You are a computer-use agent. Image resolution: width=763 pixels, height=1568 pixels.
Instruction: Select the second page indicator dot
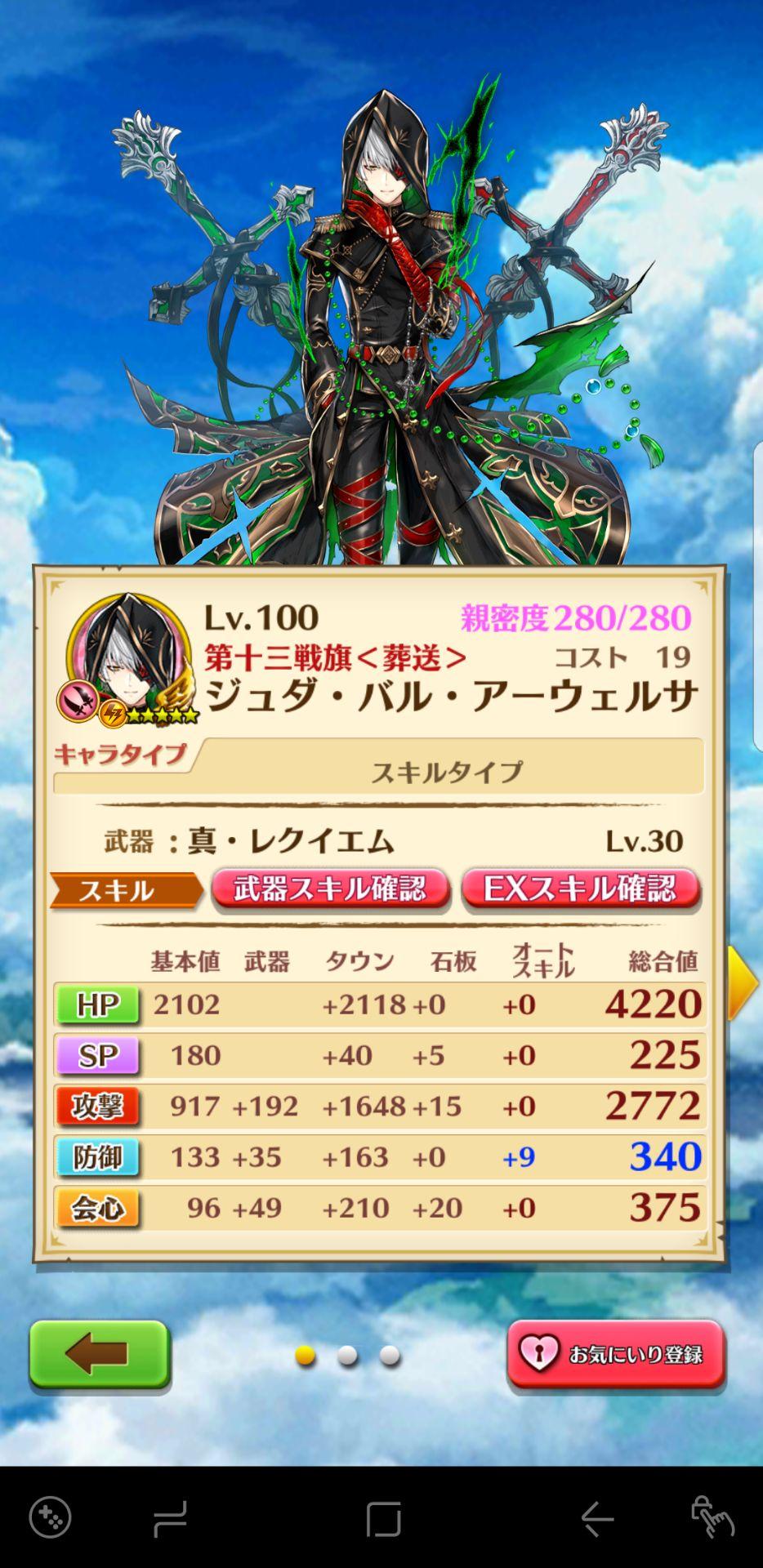[348, 1356]
